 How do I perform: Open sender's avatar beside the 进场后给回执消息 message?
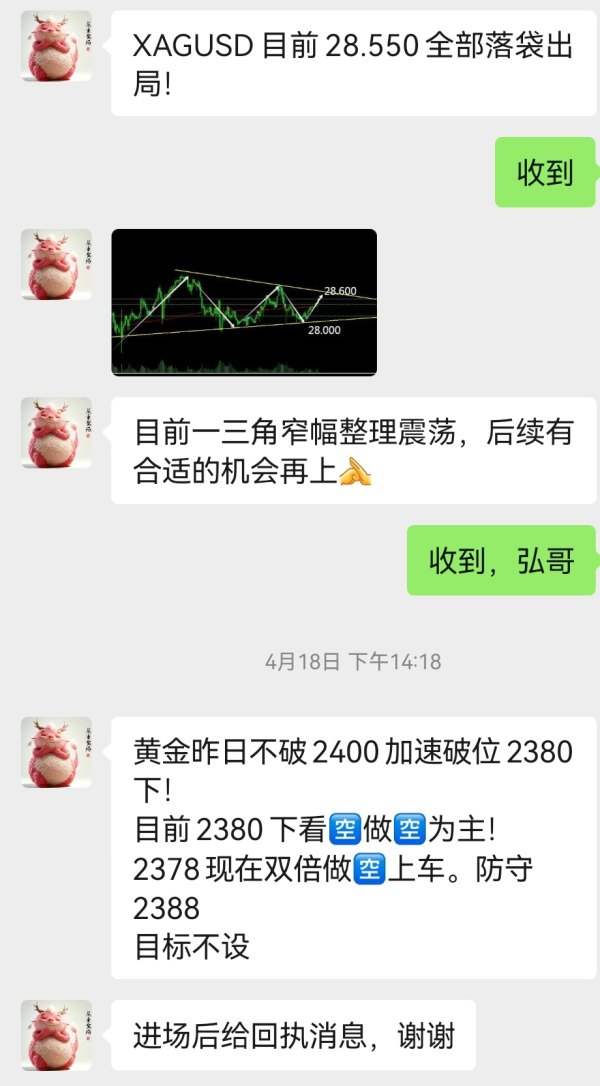click(56, 1035)
